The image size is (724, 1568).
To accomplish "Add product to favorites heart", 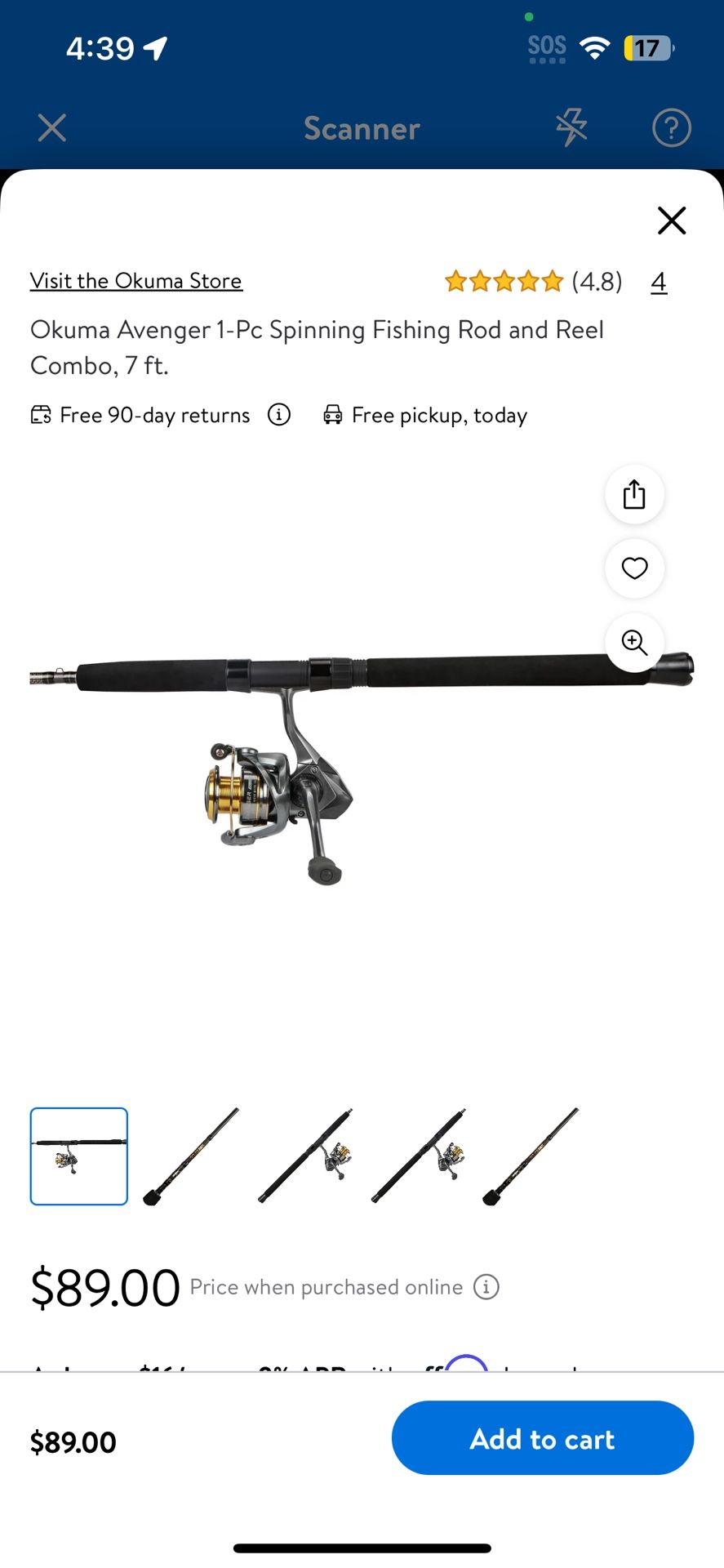I will coord(634,568).
